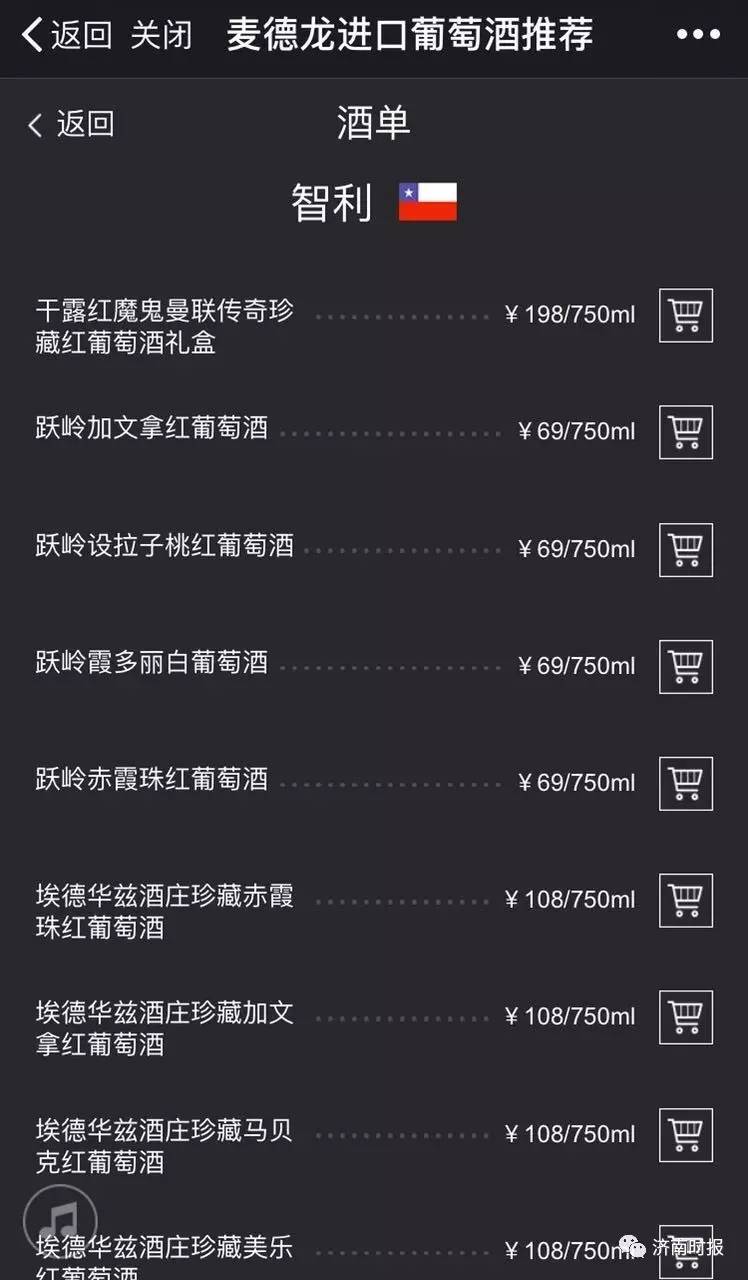Tap cart icon next to 埃德华兹酒庄珍藏马贝克
Image resolution: width=748 pixels, height=1280 pixels.
[685, 1135]
